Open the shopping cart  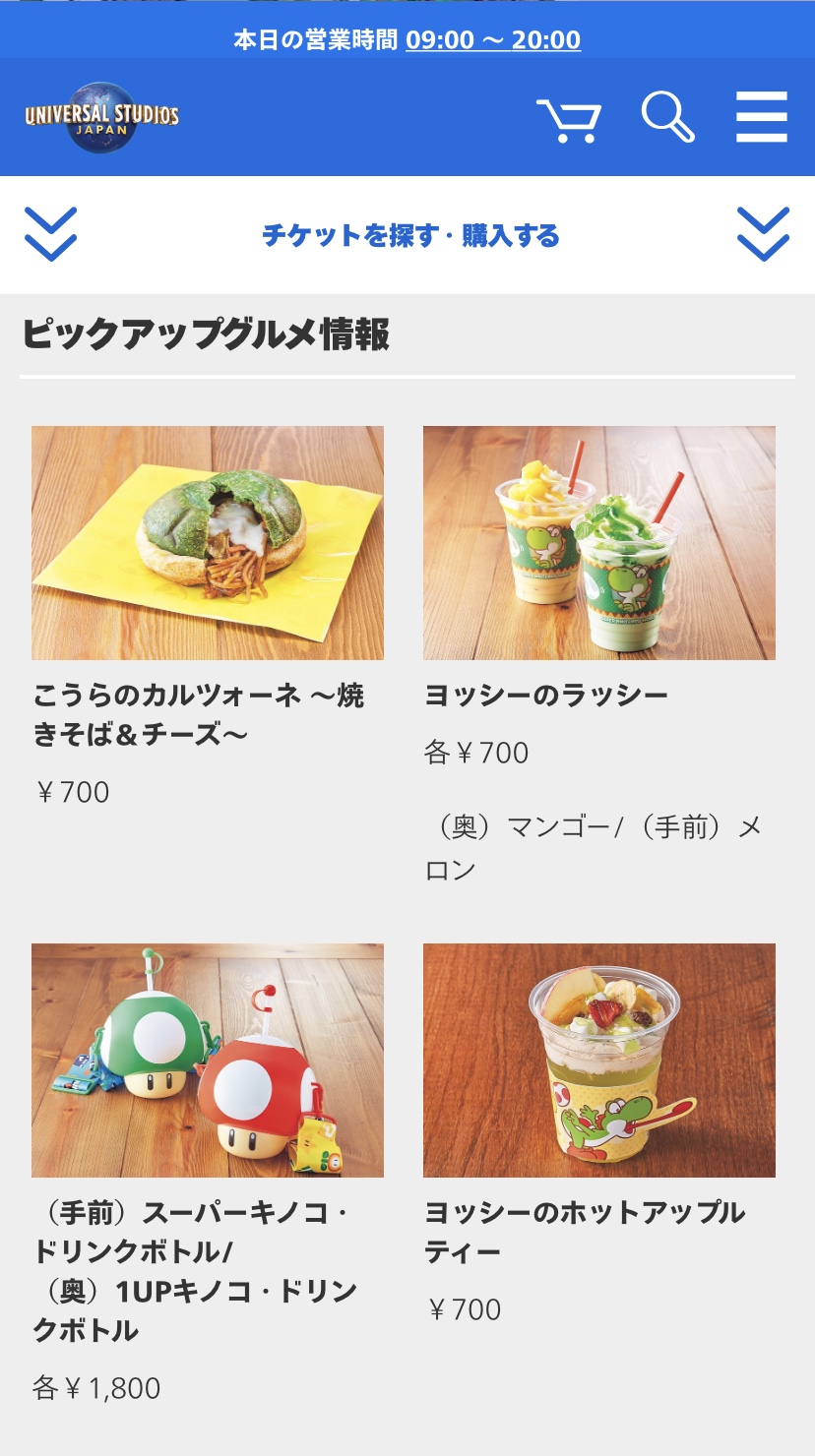[x=568, y=119]
